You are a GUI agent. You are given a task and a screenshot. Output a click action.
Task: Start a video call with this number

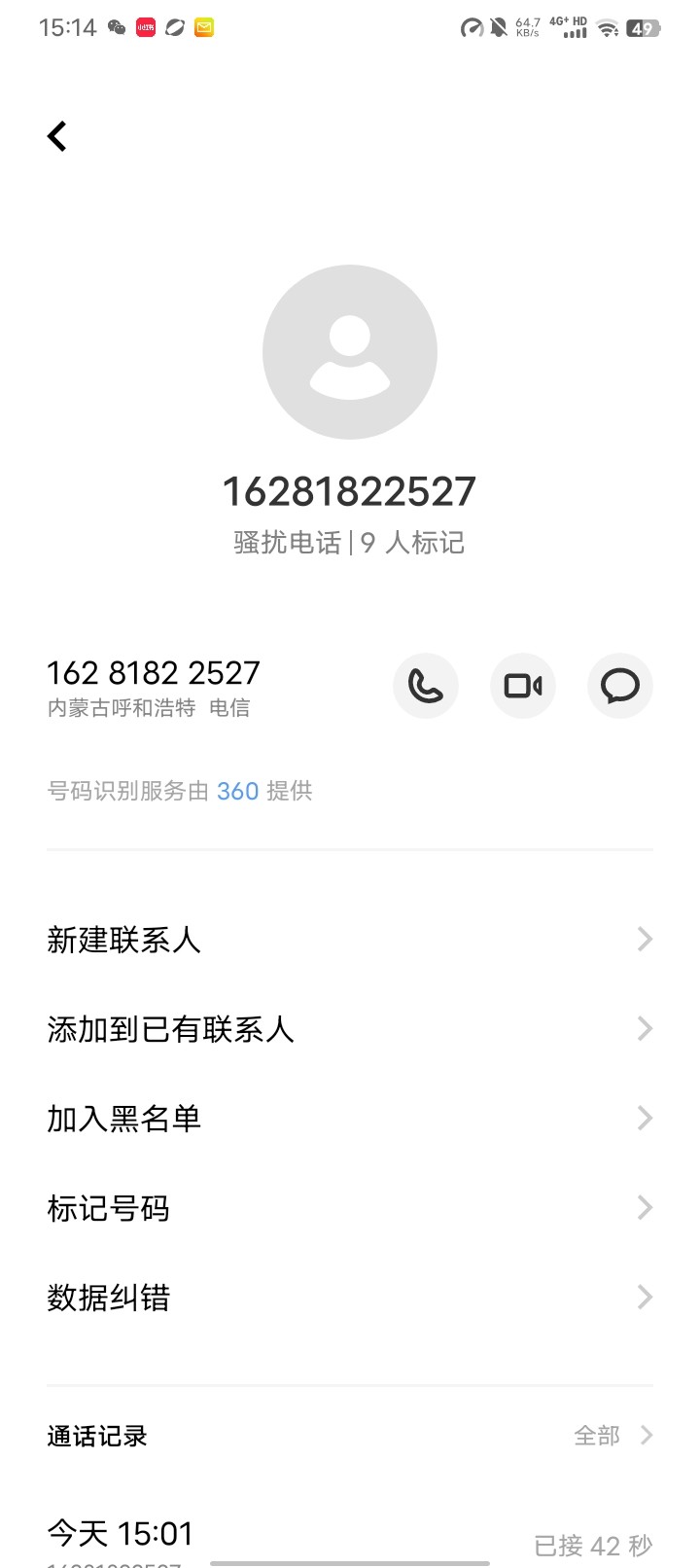point(523,686)
